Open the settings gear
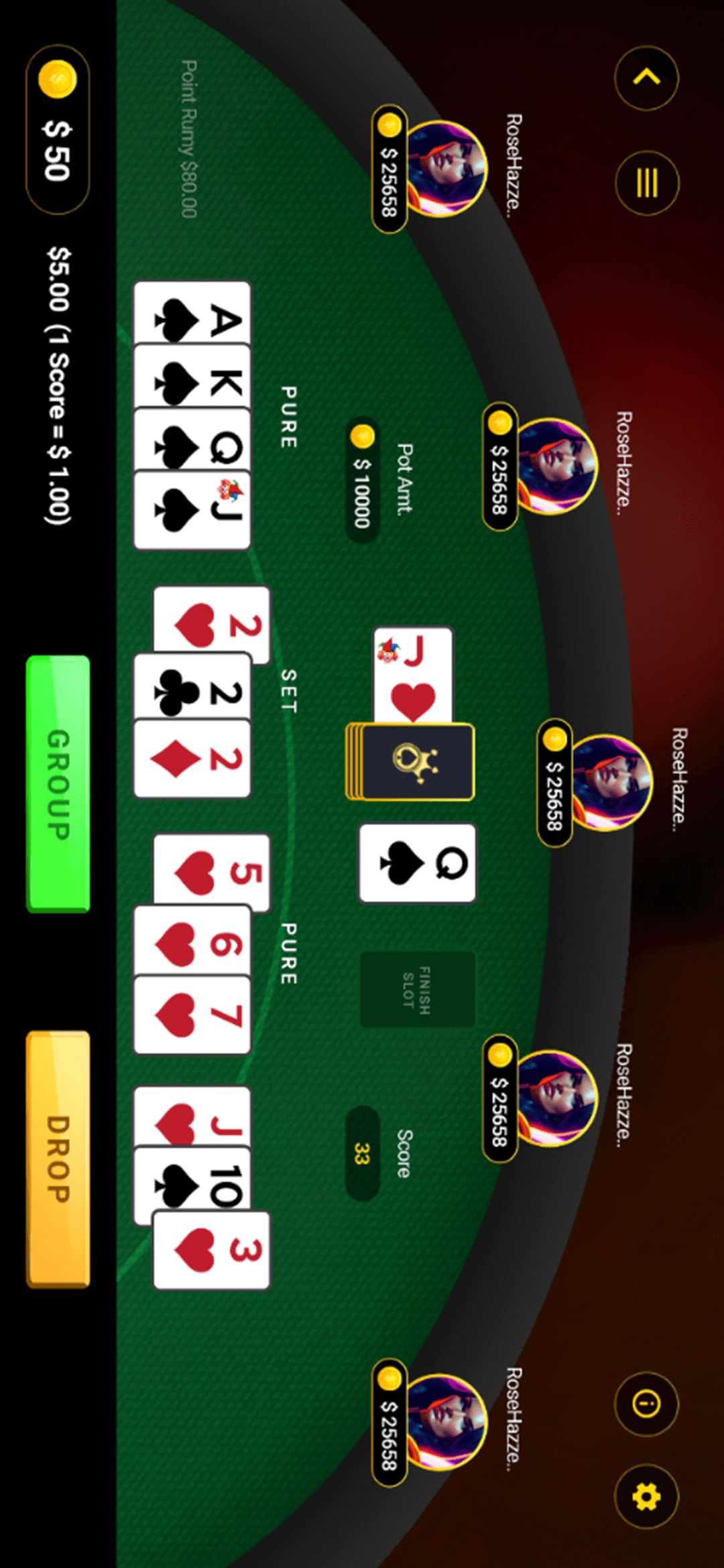Screen dimensions: 724x1568 coord(646,1496)
